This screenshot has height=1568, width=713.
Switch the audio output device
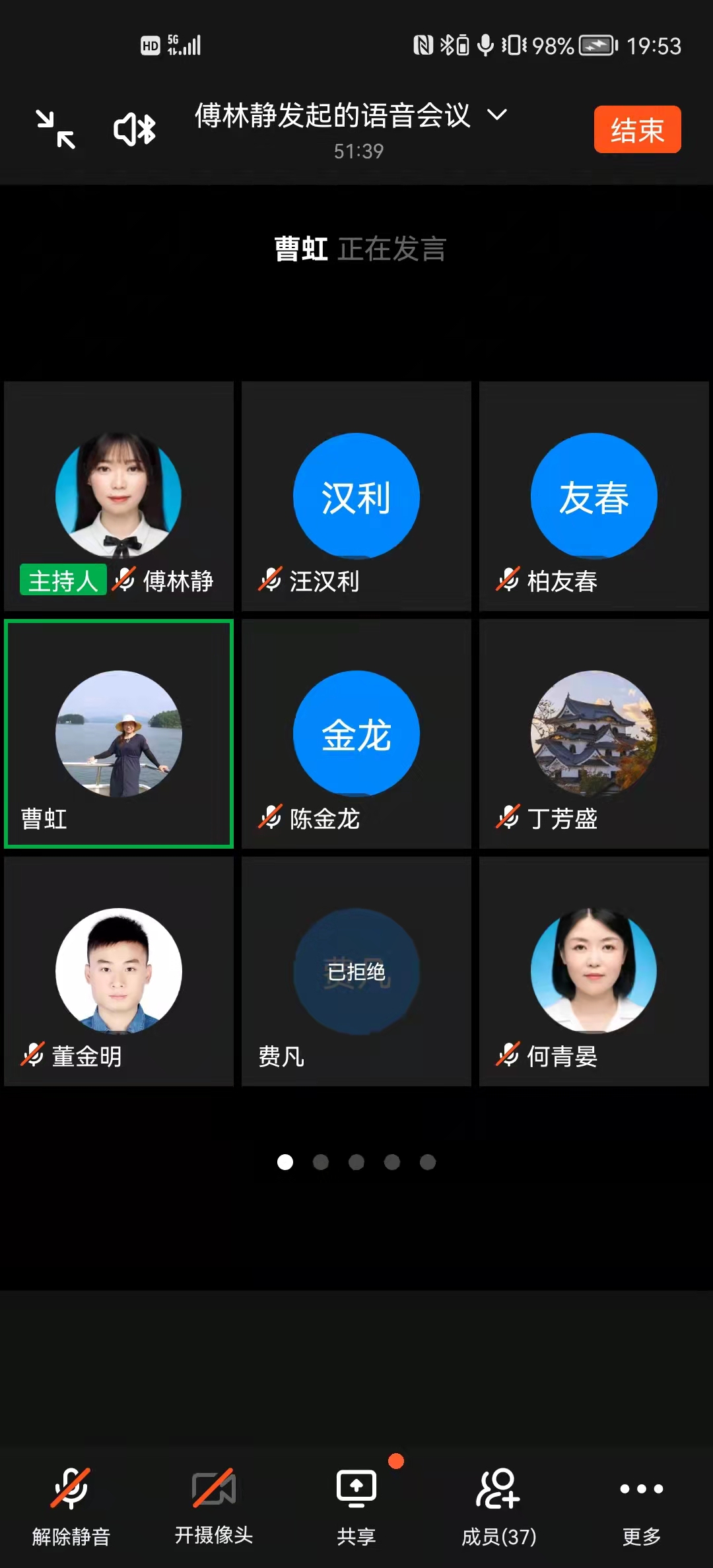coord(135,129)
